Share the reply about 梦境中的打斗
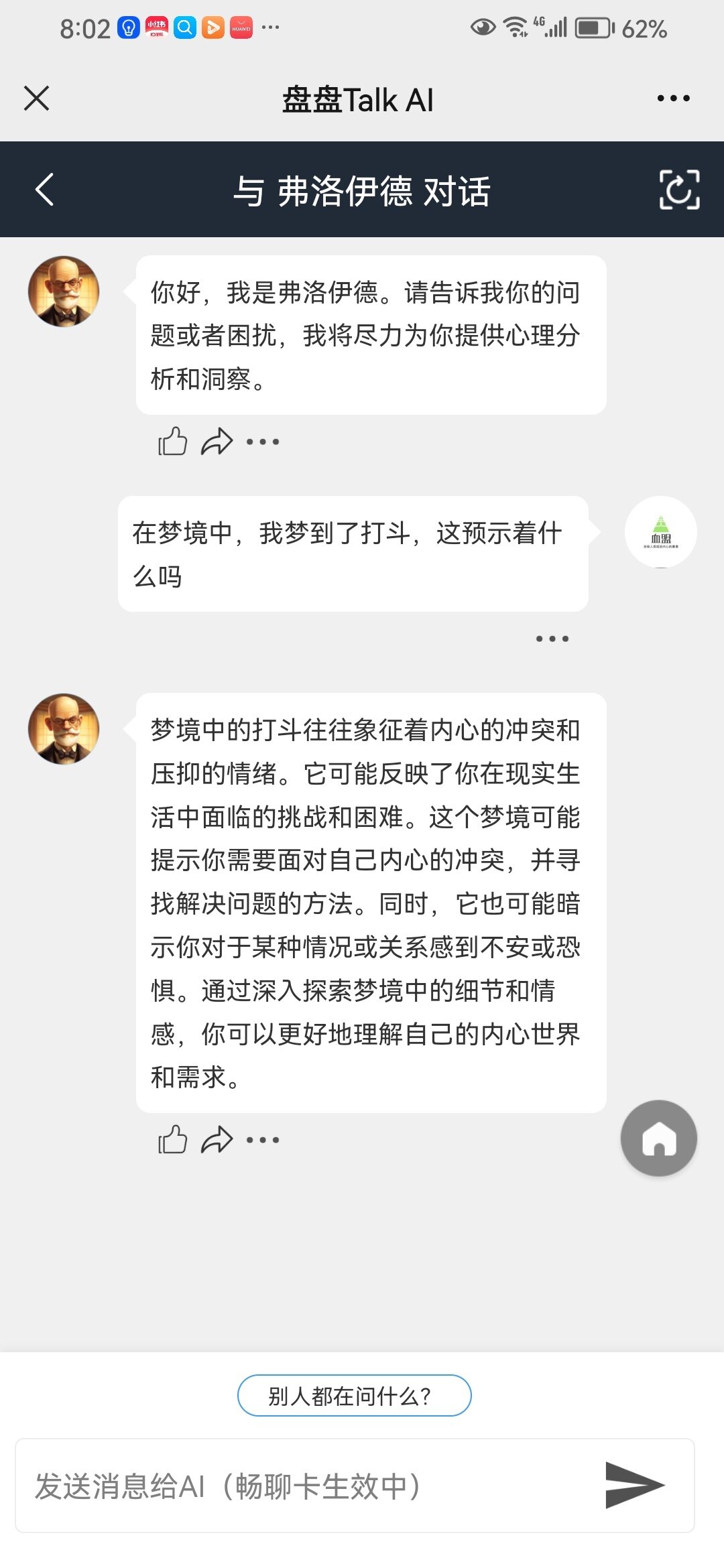 click(217, 1139)
